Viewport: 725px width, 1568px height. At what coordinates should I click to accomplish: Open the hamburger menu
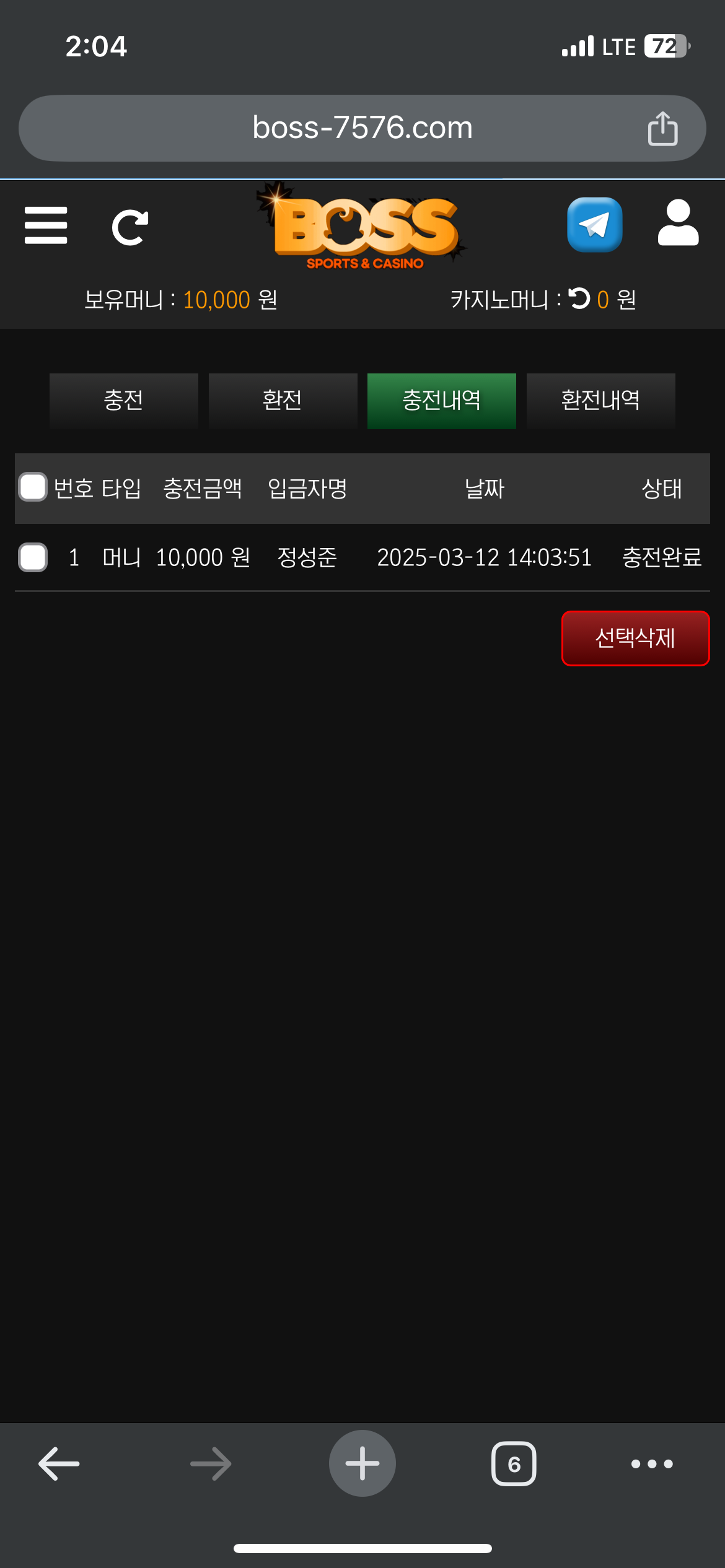click(x=46, y=225)
